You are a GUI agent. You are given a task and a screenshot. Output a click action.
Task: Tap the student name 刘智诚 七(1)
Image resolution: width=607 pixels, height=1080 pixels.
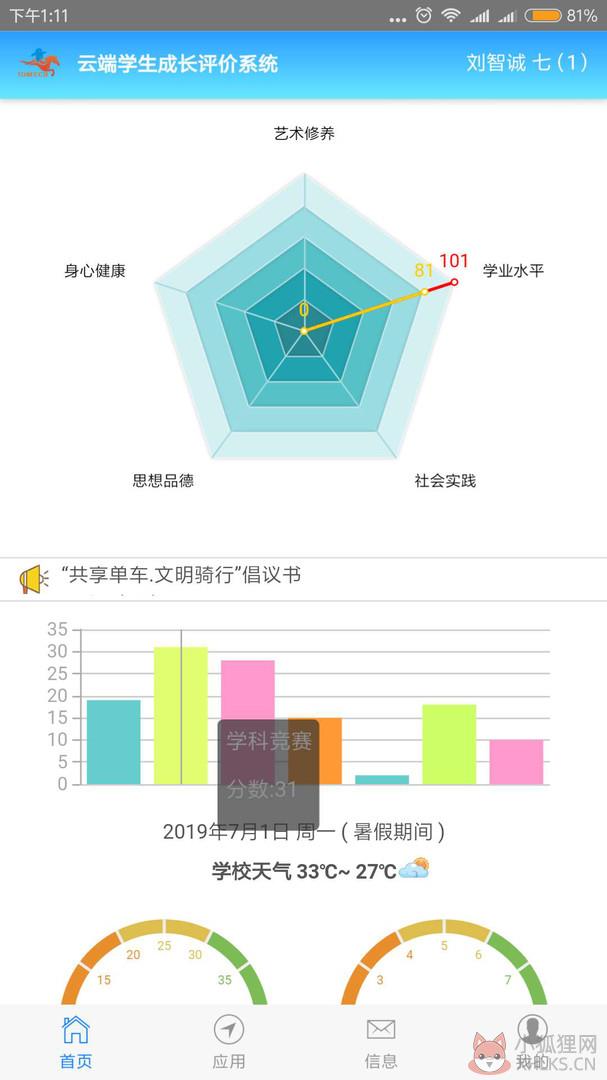point(527,63)
